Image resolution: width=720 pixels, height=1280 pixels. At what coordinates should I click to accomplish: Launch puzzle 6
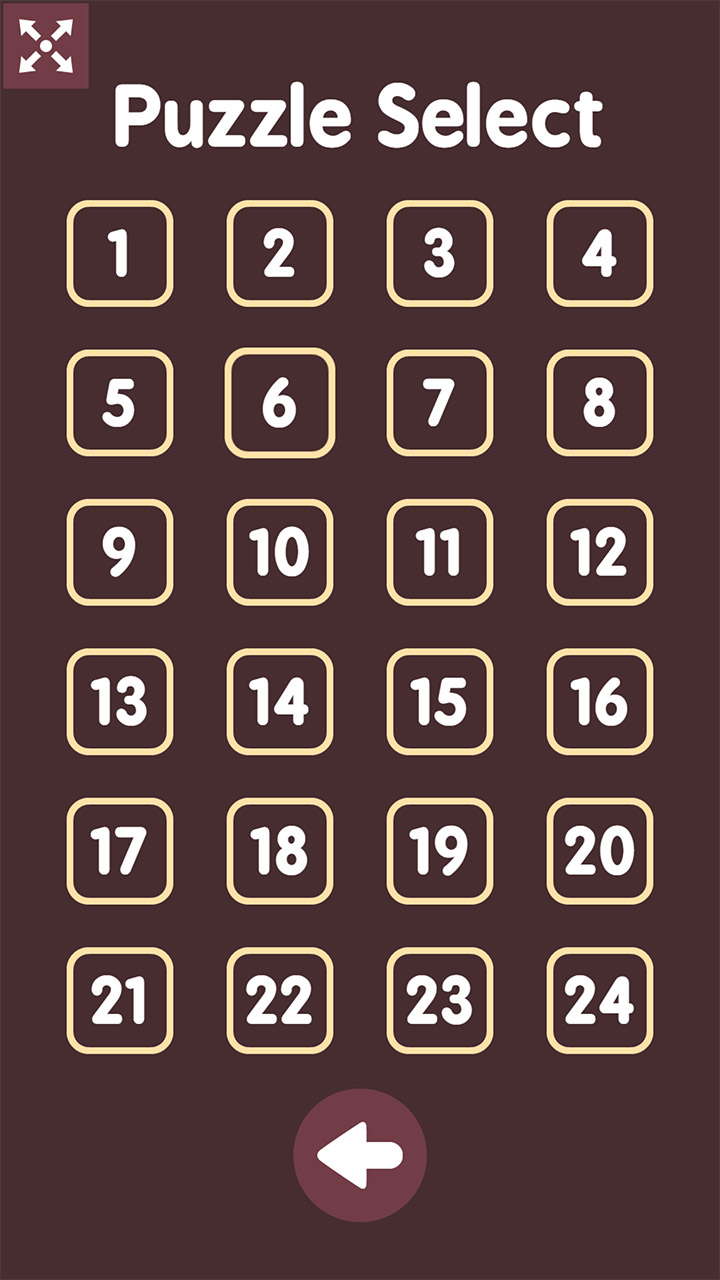point(280,403)
